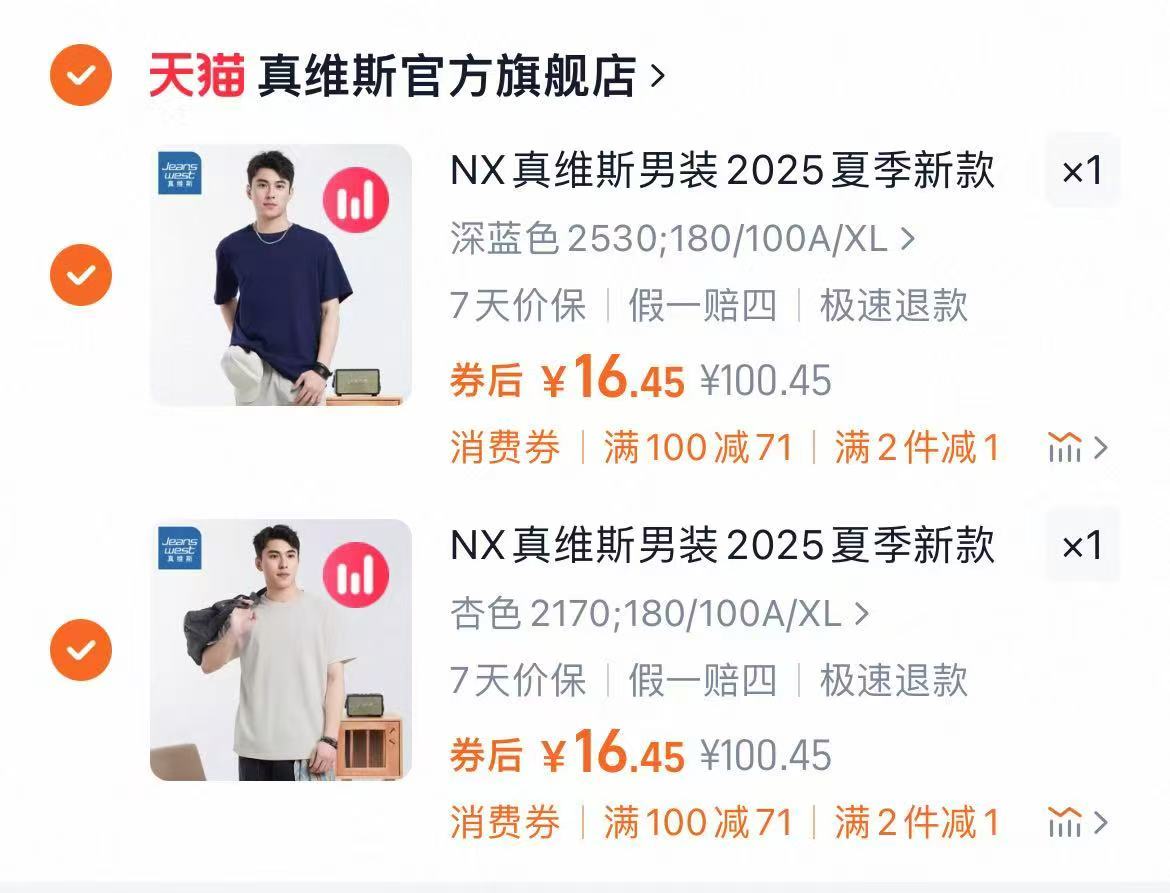This screenshot has height=893, width=1170.
Task: Open the 杏色 T-shirt product image
Action: click(x=281, y=650)
